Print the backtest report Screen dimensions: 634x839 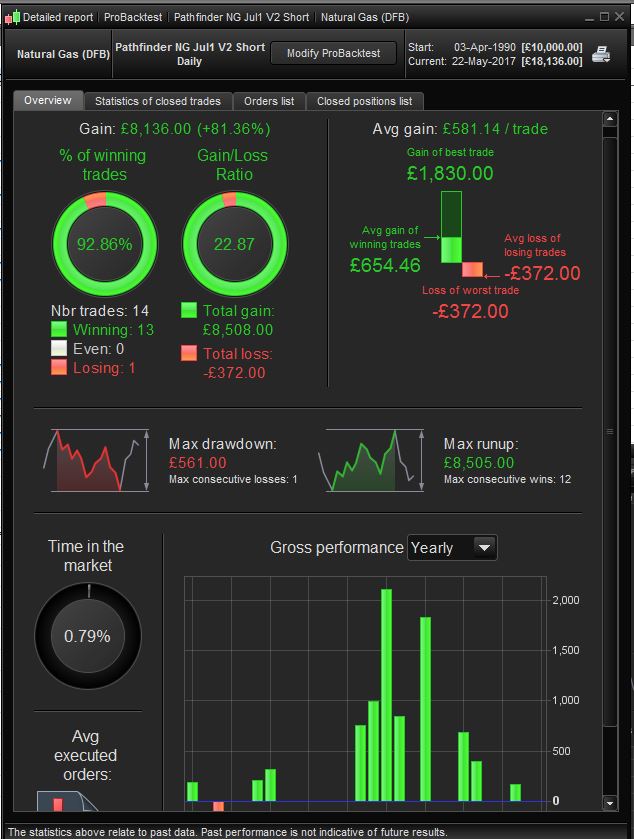click(x=601, y=54)
